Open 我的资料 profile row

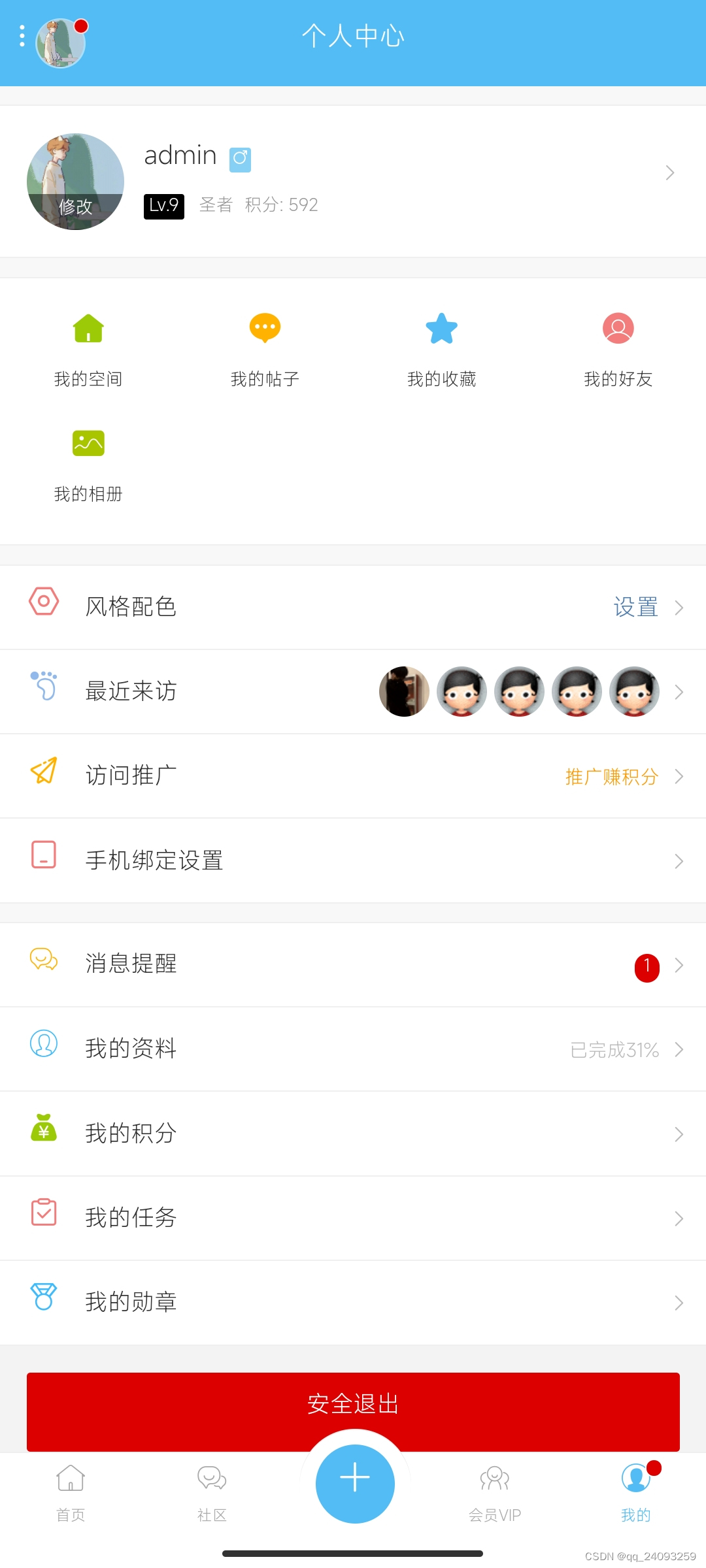[x=353, y=1049]
